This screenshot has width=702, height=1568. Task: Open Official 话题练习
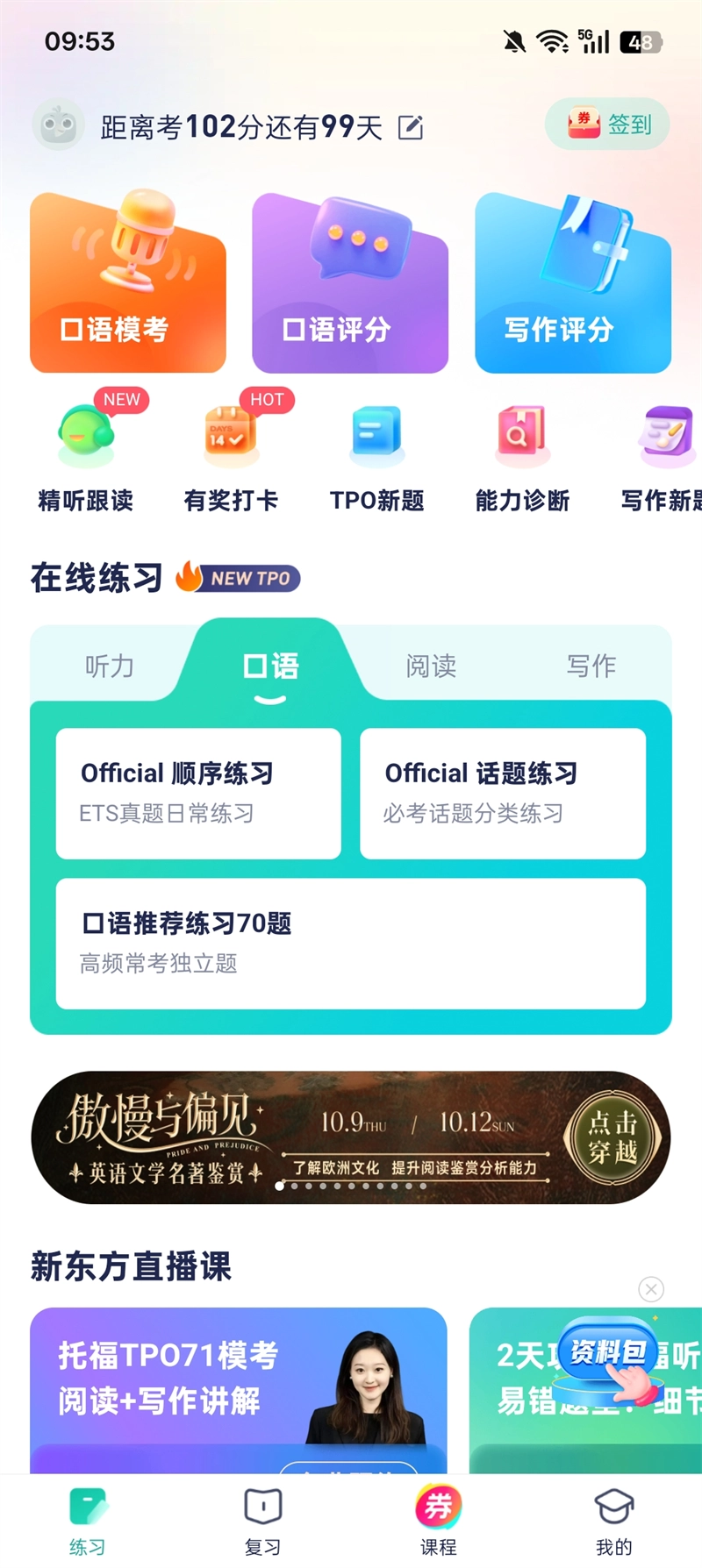[x=503, y=793]
